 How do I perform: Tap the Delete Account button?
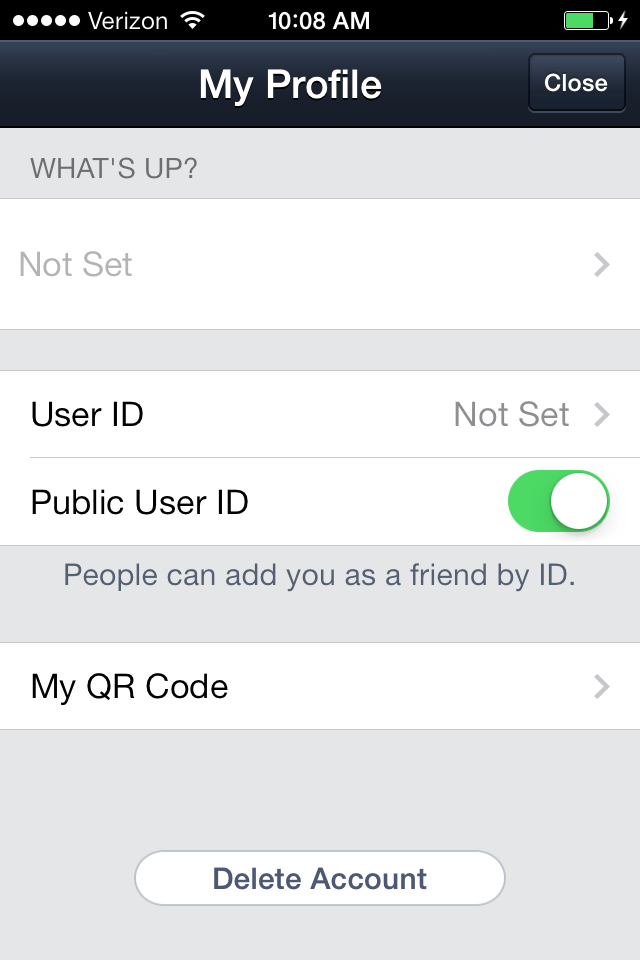320,878
